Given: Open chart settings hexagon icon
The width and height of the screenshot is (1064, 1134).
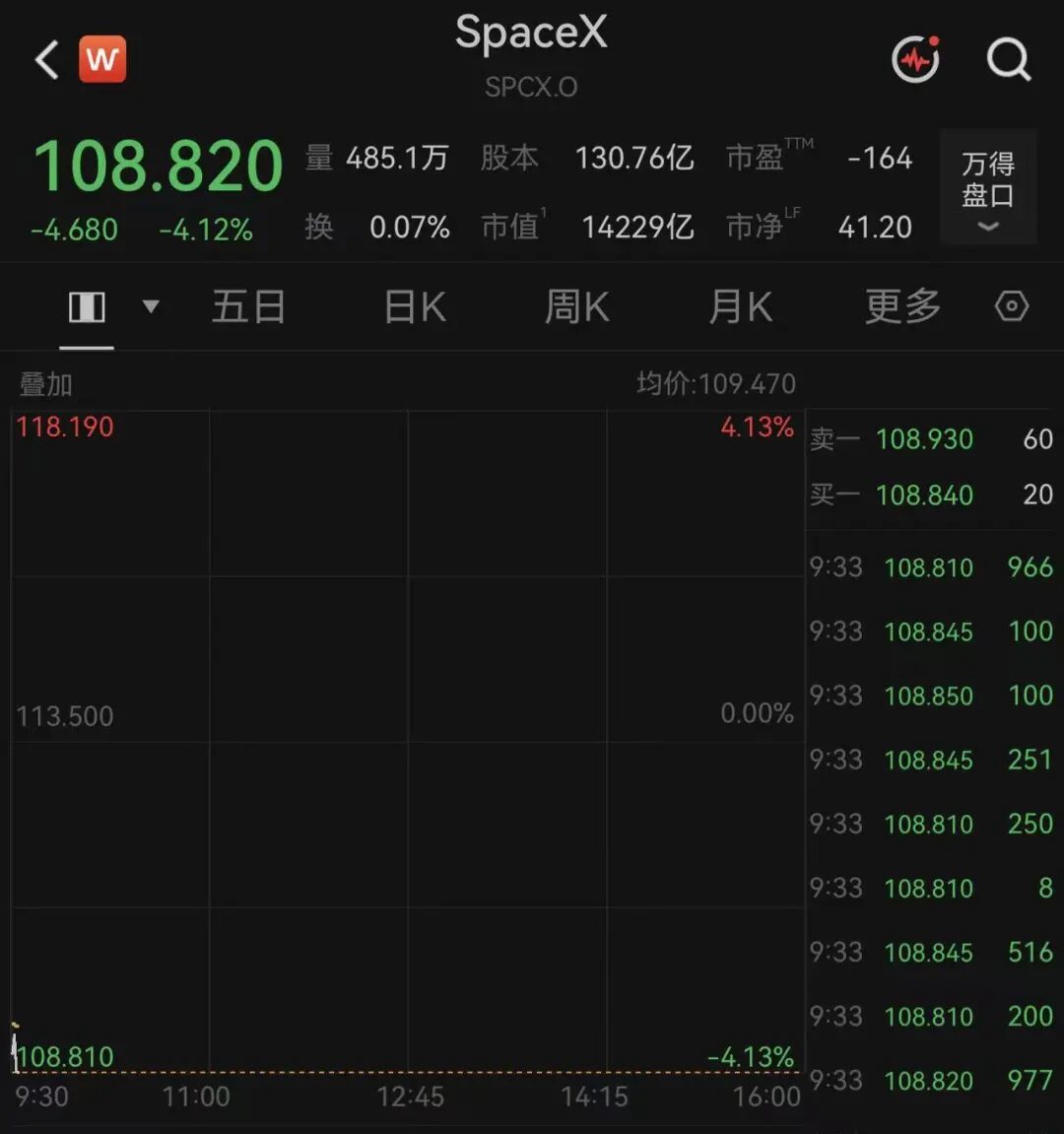Looking at the screenshot, I should (x=1011, y=306).
